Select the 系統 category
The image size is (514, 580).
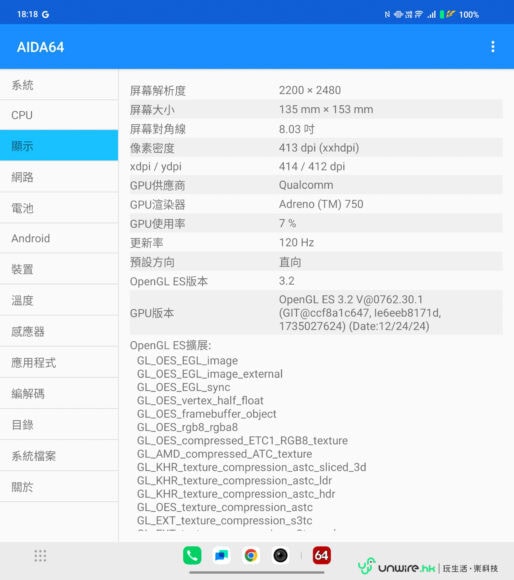tap(59, 85)
